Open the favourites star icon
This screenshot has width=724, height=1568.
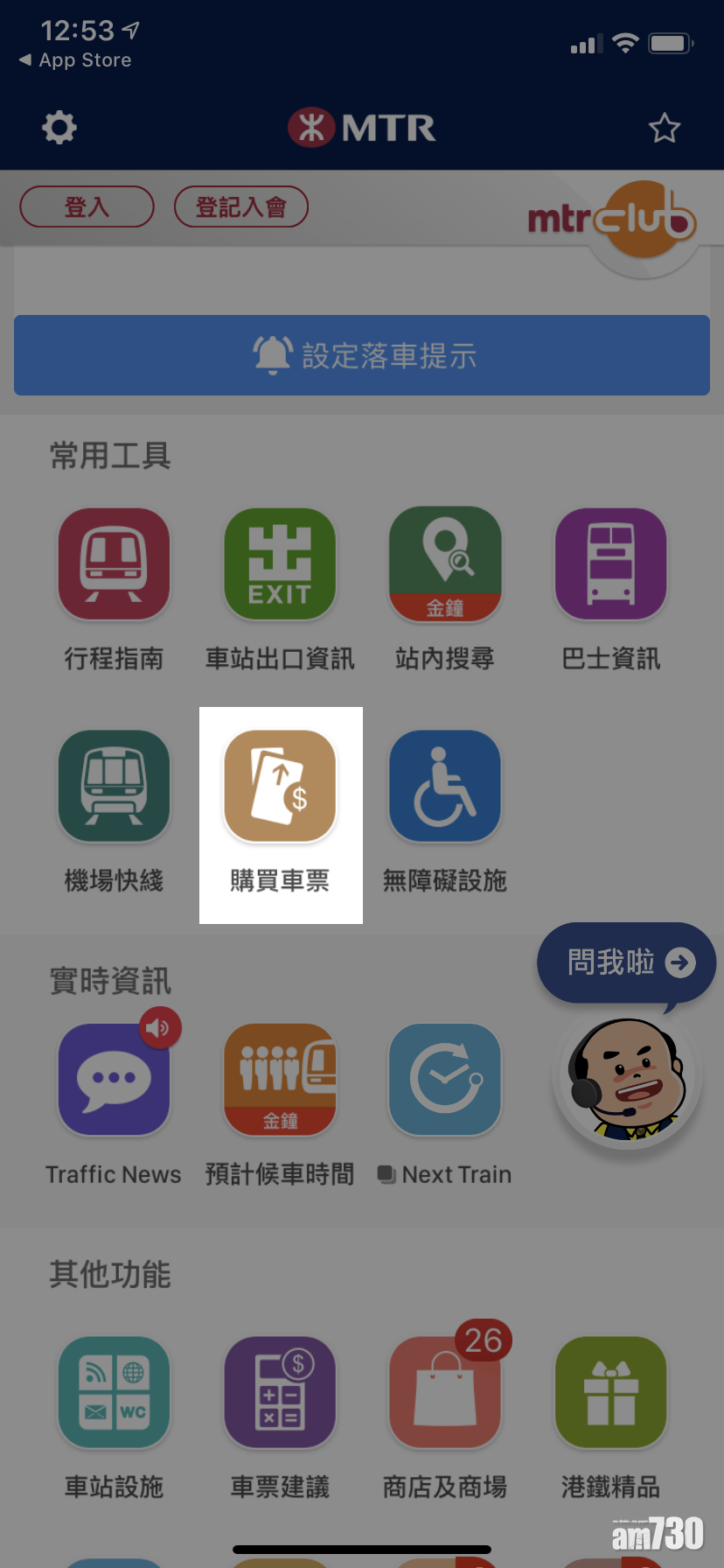(664, 129)
